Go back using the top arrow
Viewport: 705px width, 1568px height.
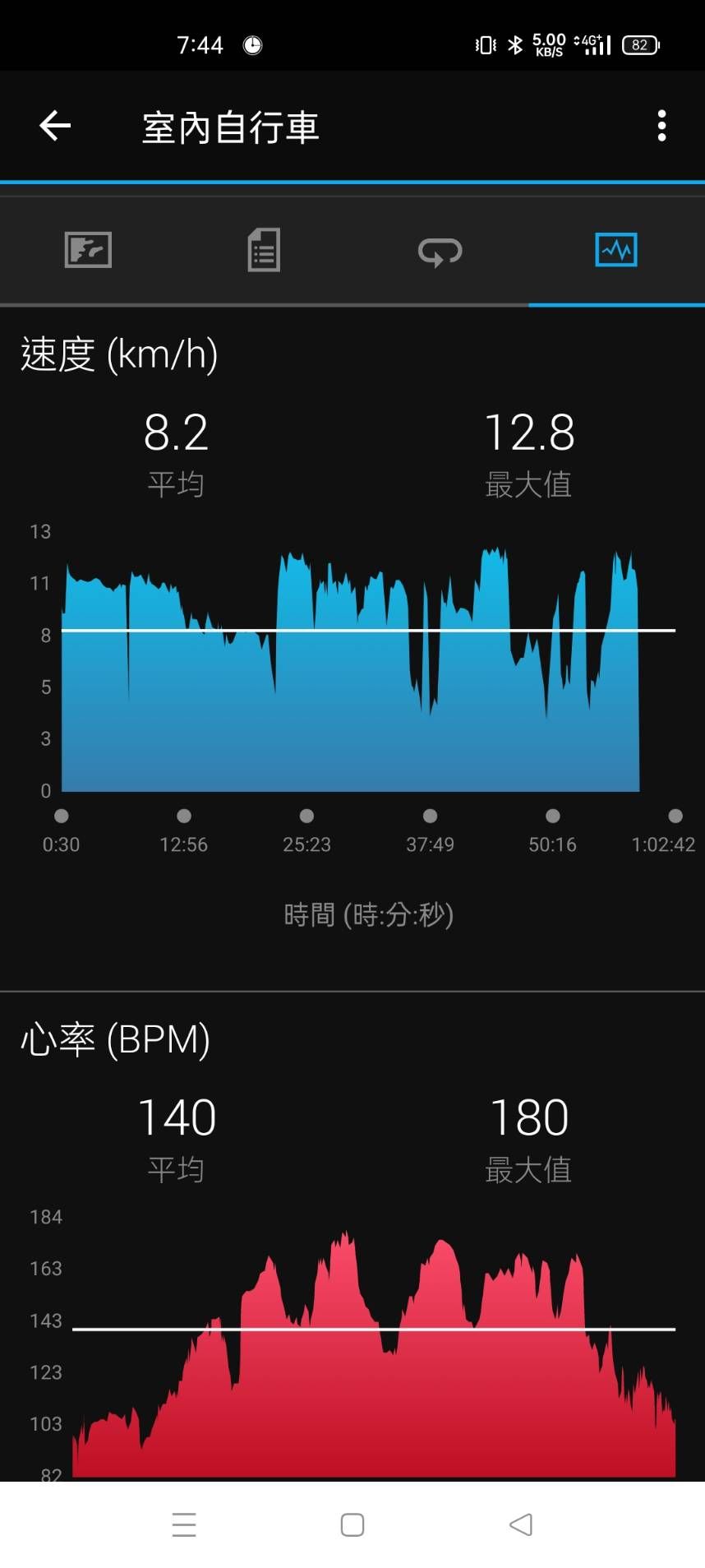point(55,126)
